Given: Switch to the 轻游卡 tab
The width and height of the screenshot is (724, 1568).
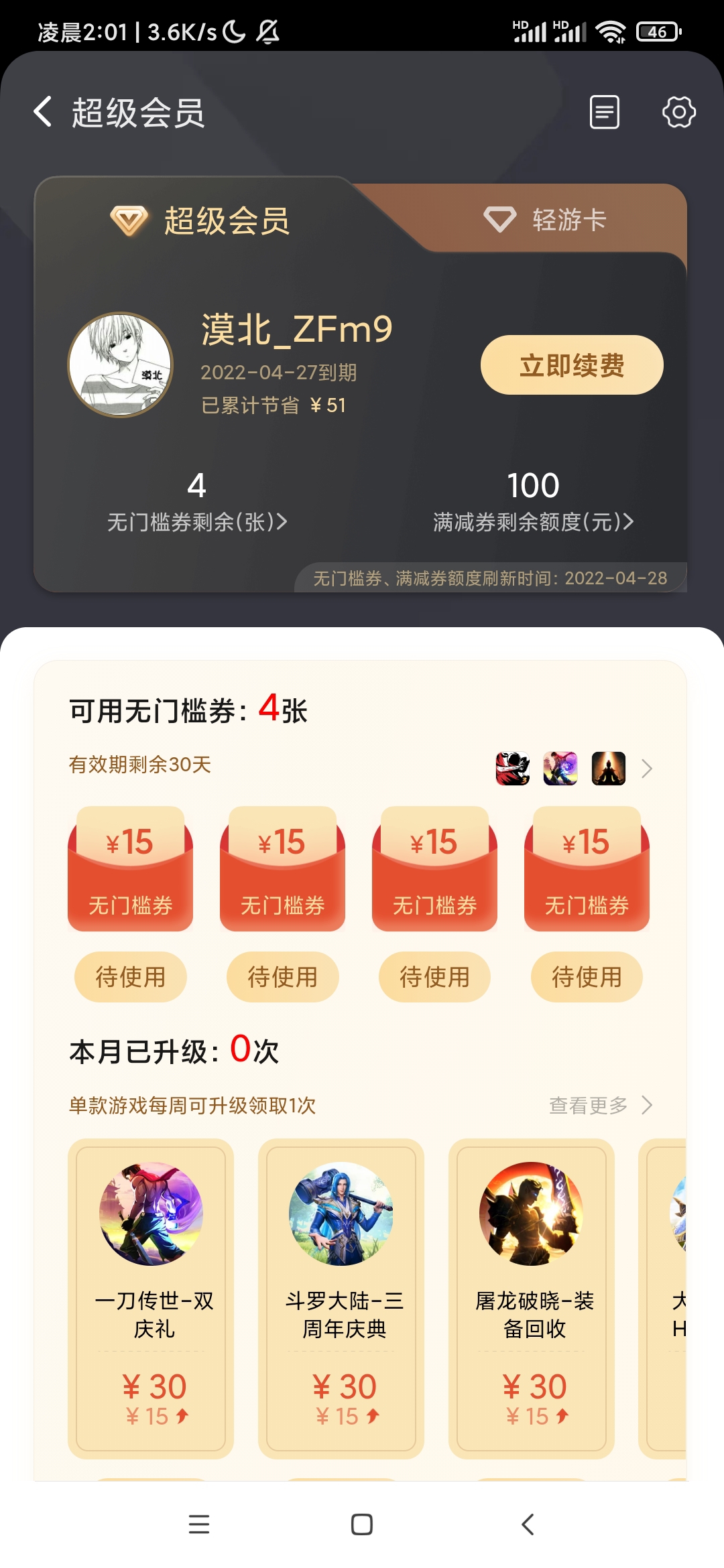Looking at the screenshot, I should [568, 218].
